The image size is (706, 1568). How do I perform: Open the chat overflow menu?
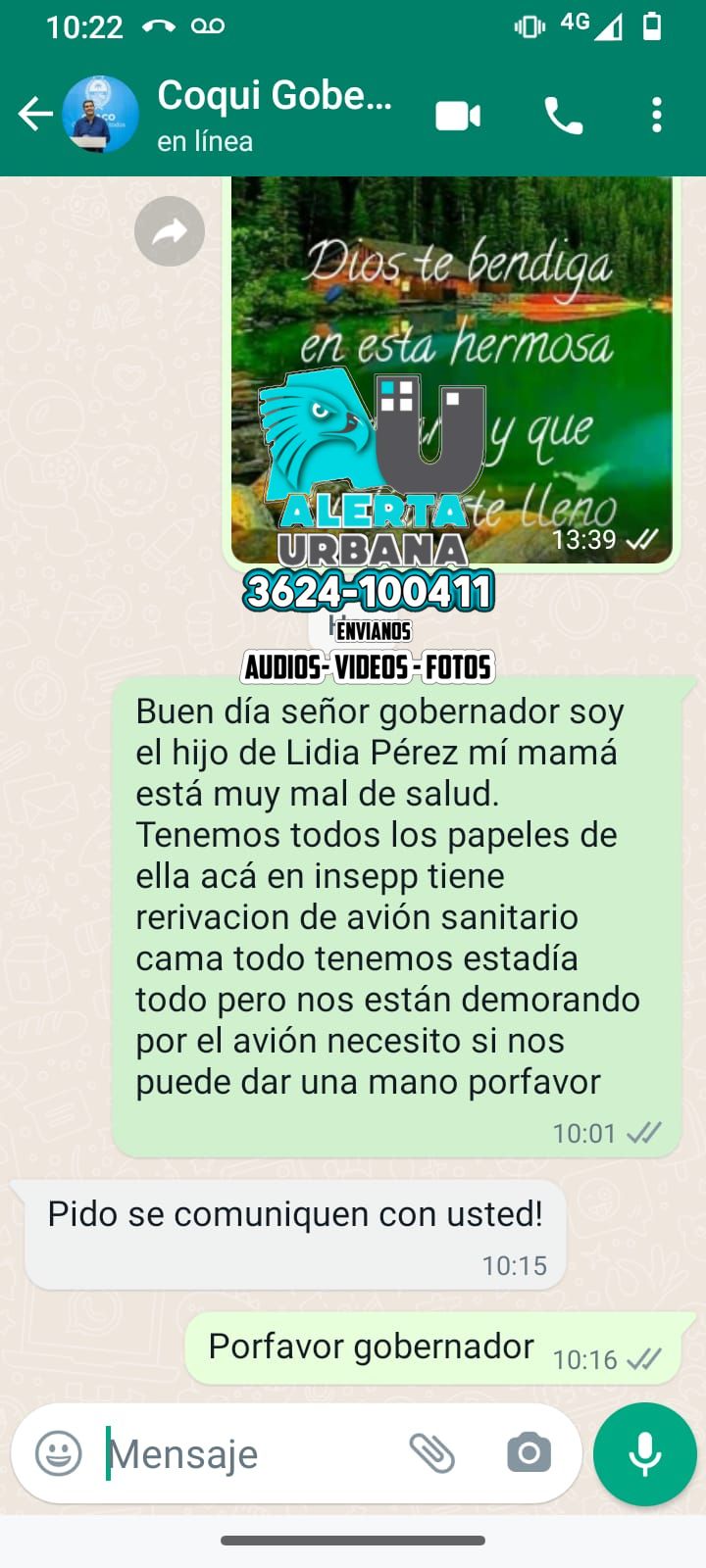point(657,116)
